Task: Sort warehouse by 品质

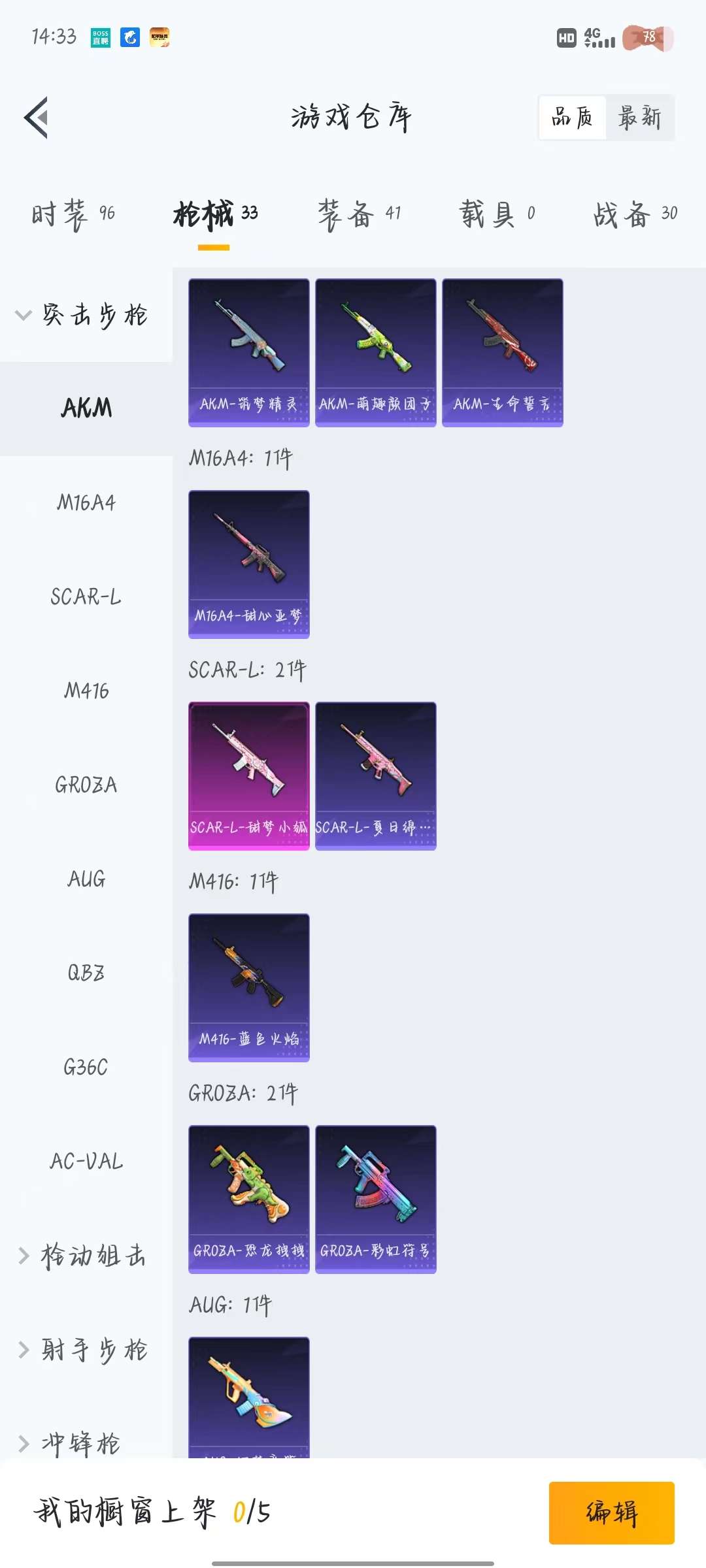Action: [x=572, y=118]
